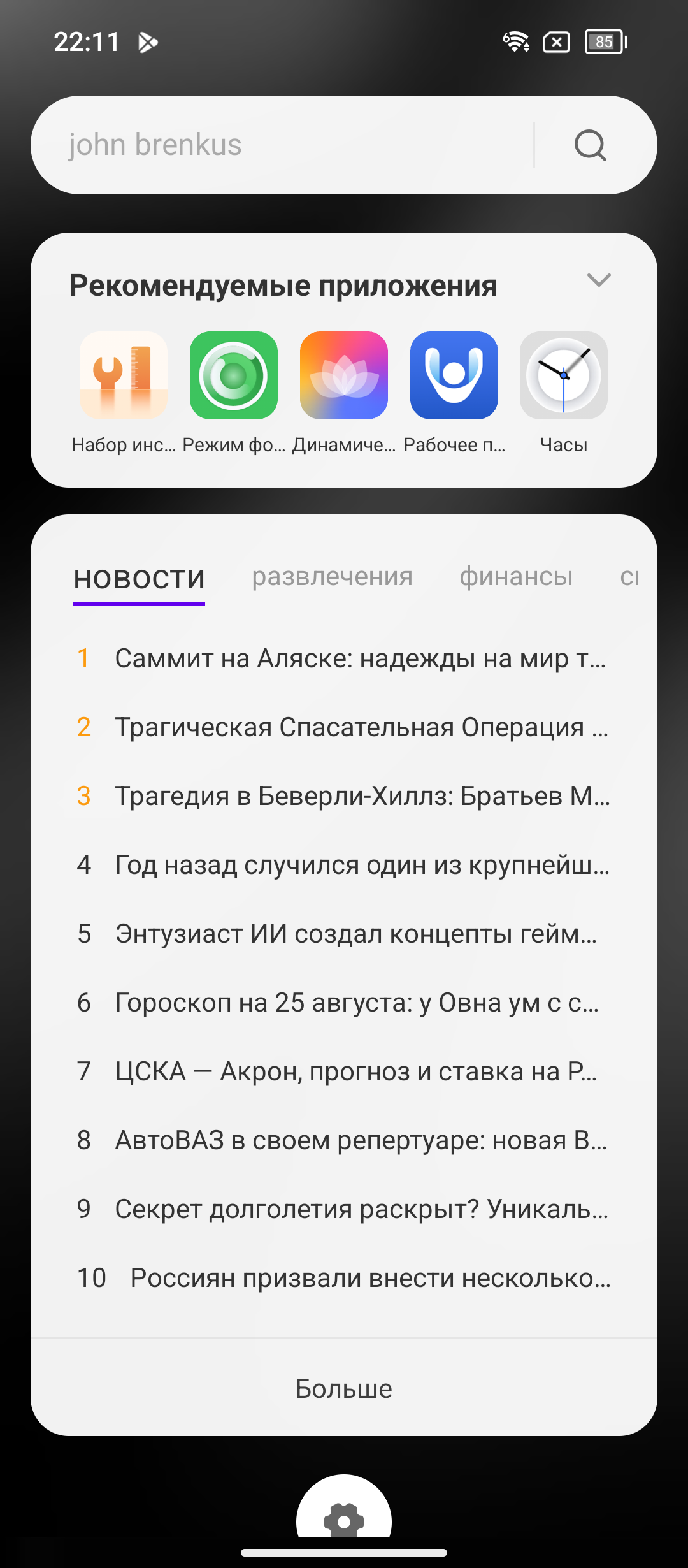This screenshot has height=1568, width=688.
Task: Read the Трагическая Спасательная Операция story
Action: [361, 727]
